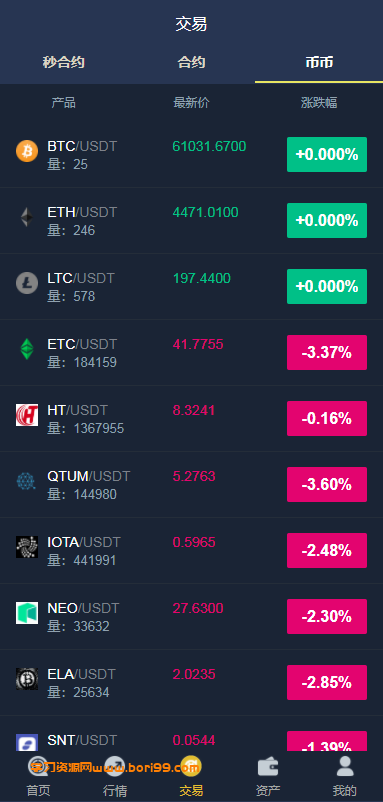Open the ETH/USDT trading pair

[191, 220]
